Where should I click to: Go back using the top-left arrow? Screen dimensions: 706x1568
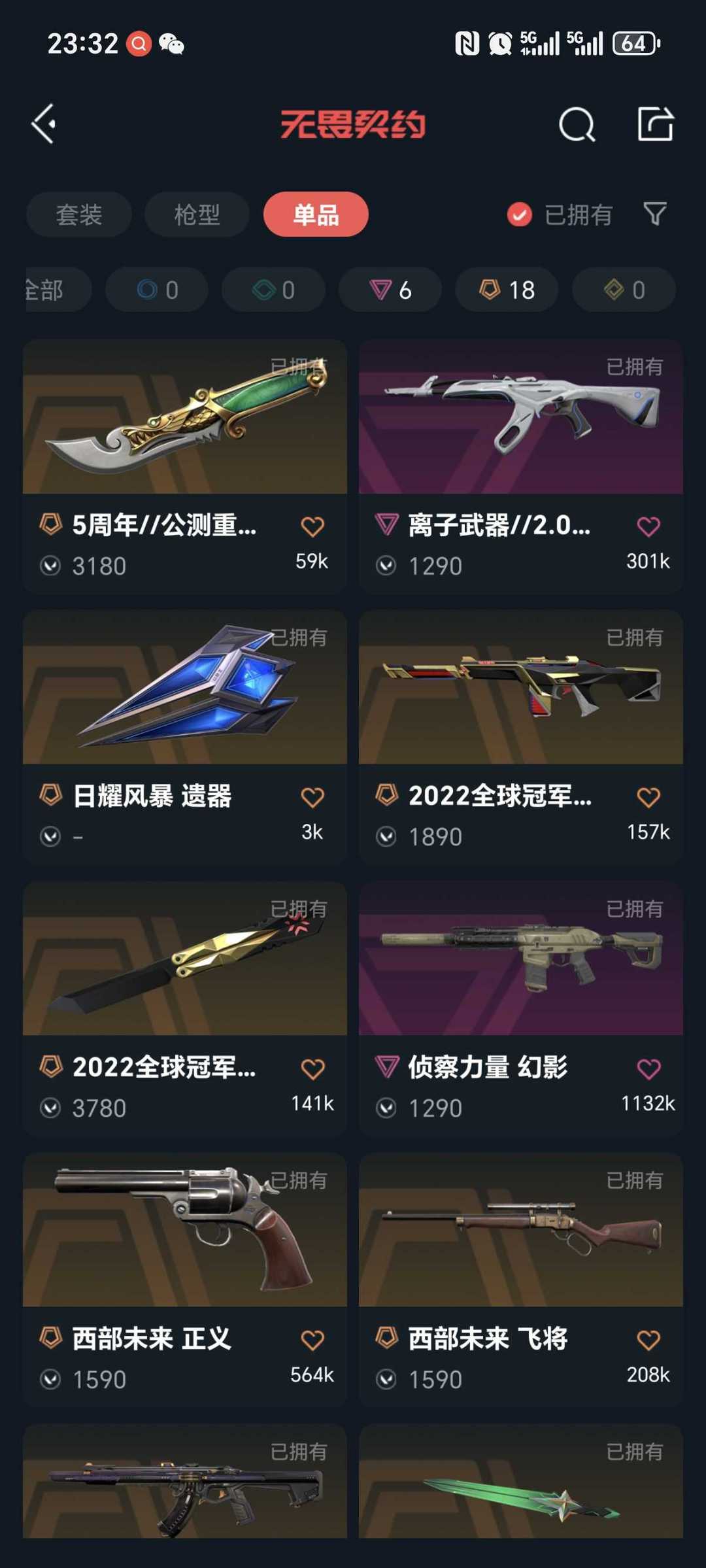coord(44,124)
